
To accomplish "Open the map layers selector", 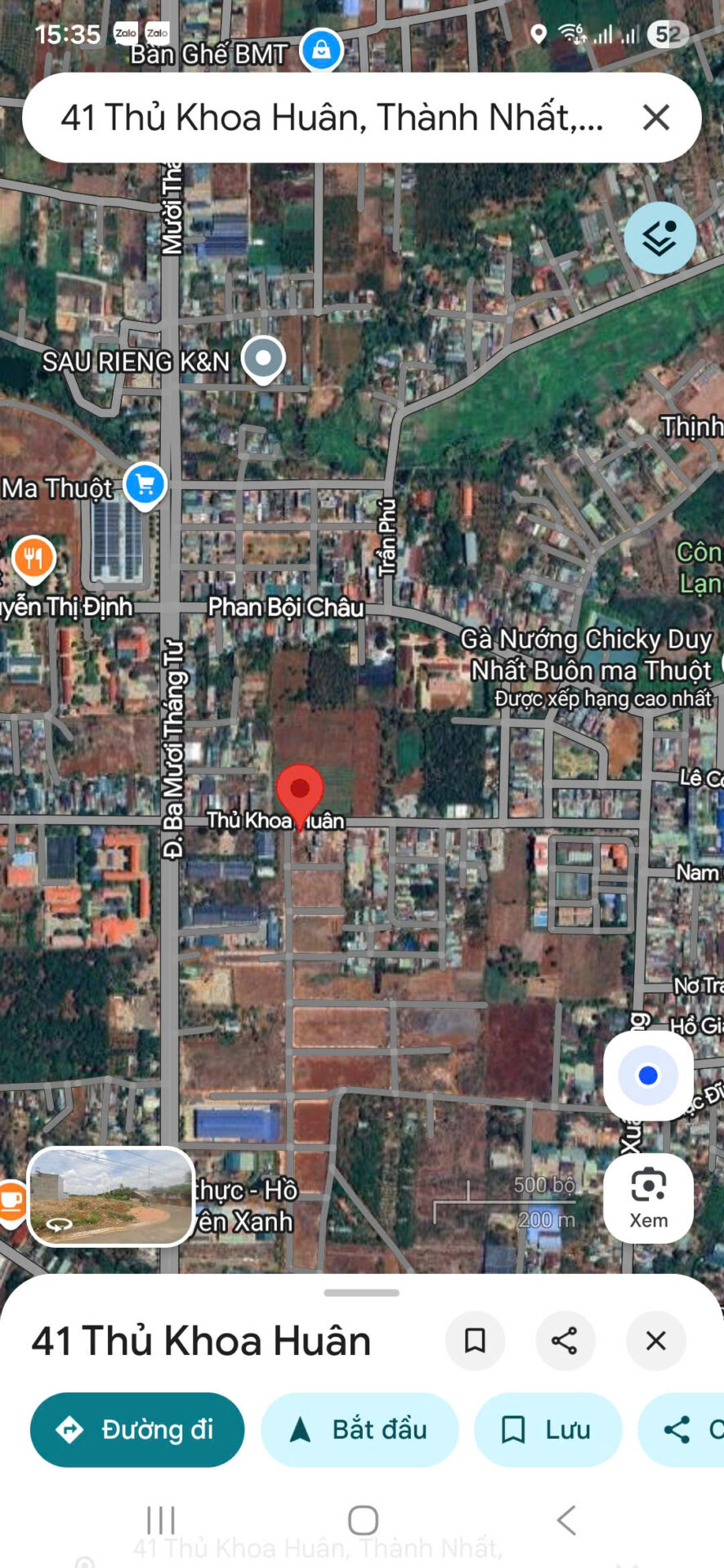I will coord(659,238).
